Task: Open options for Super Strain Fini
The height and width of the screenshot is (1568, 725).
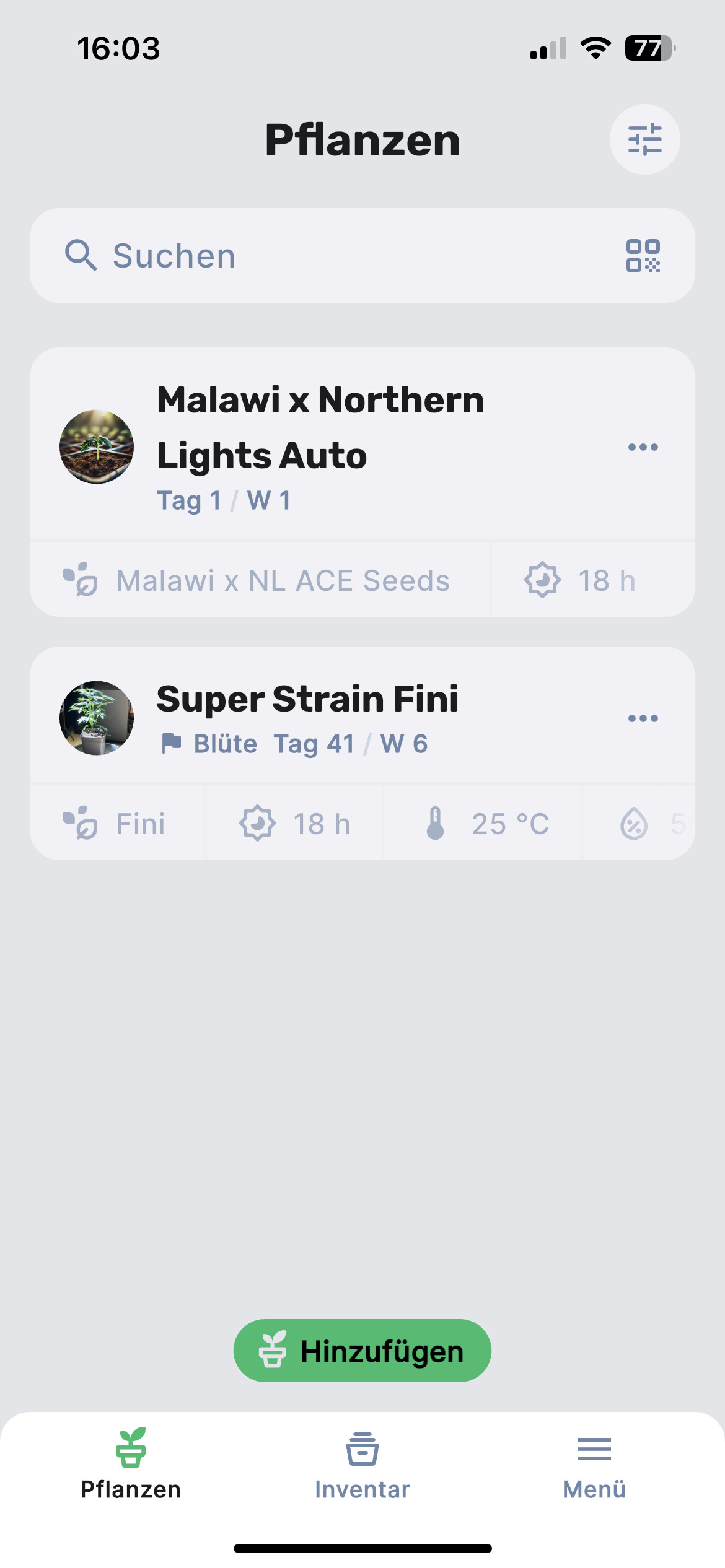Action: [643, 718]
